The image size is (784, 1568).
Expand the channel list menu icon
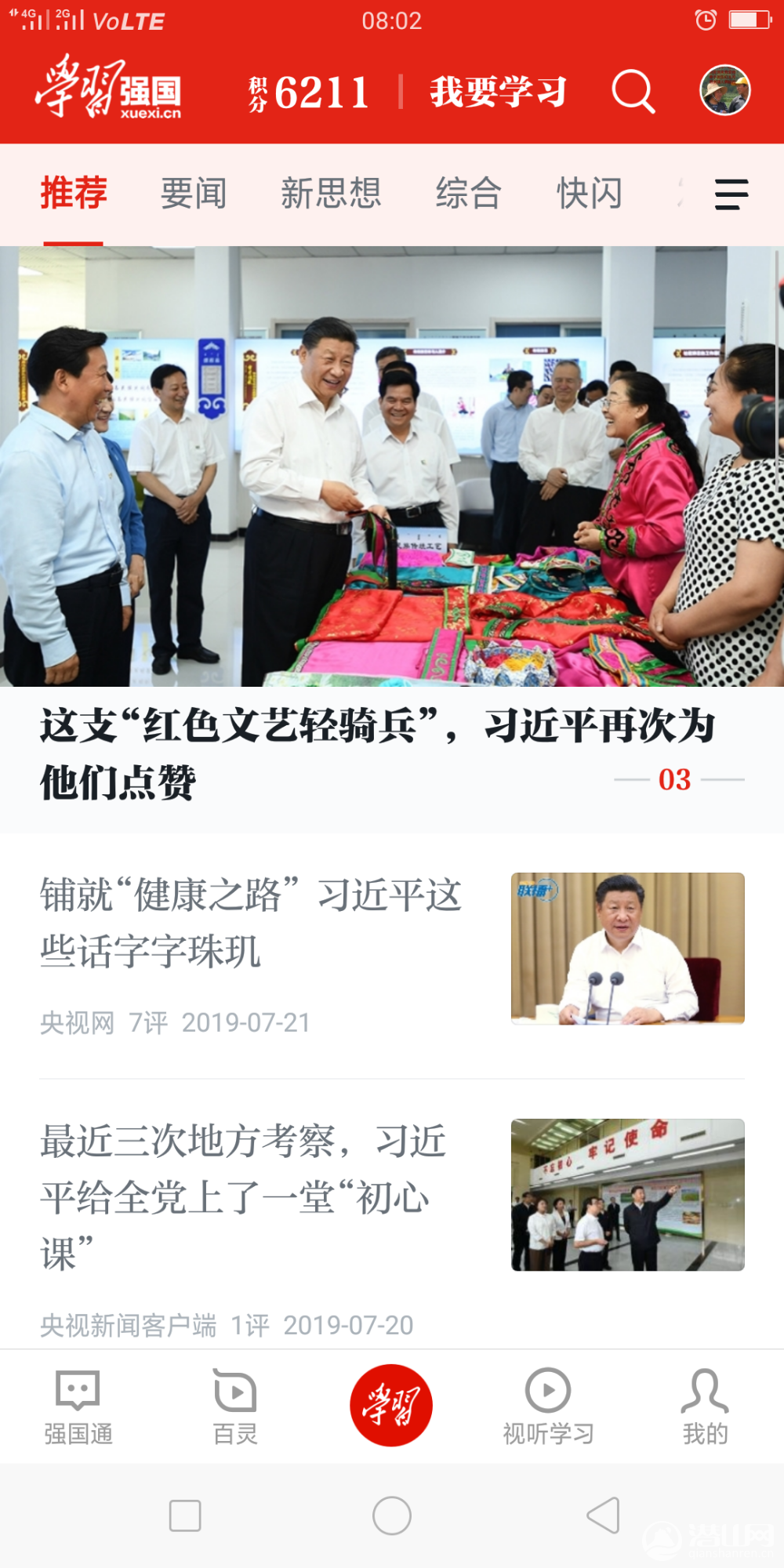click(x=731, y=194)
